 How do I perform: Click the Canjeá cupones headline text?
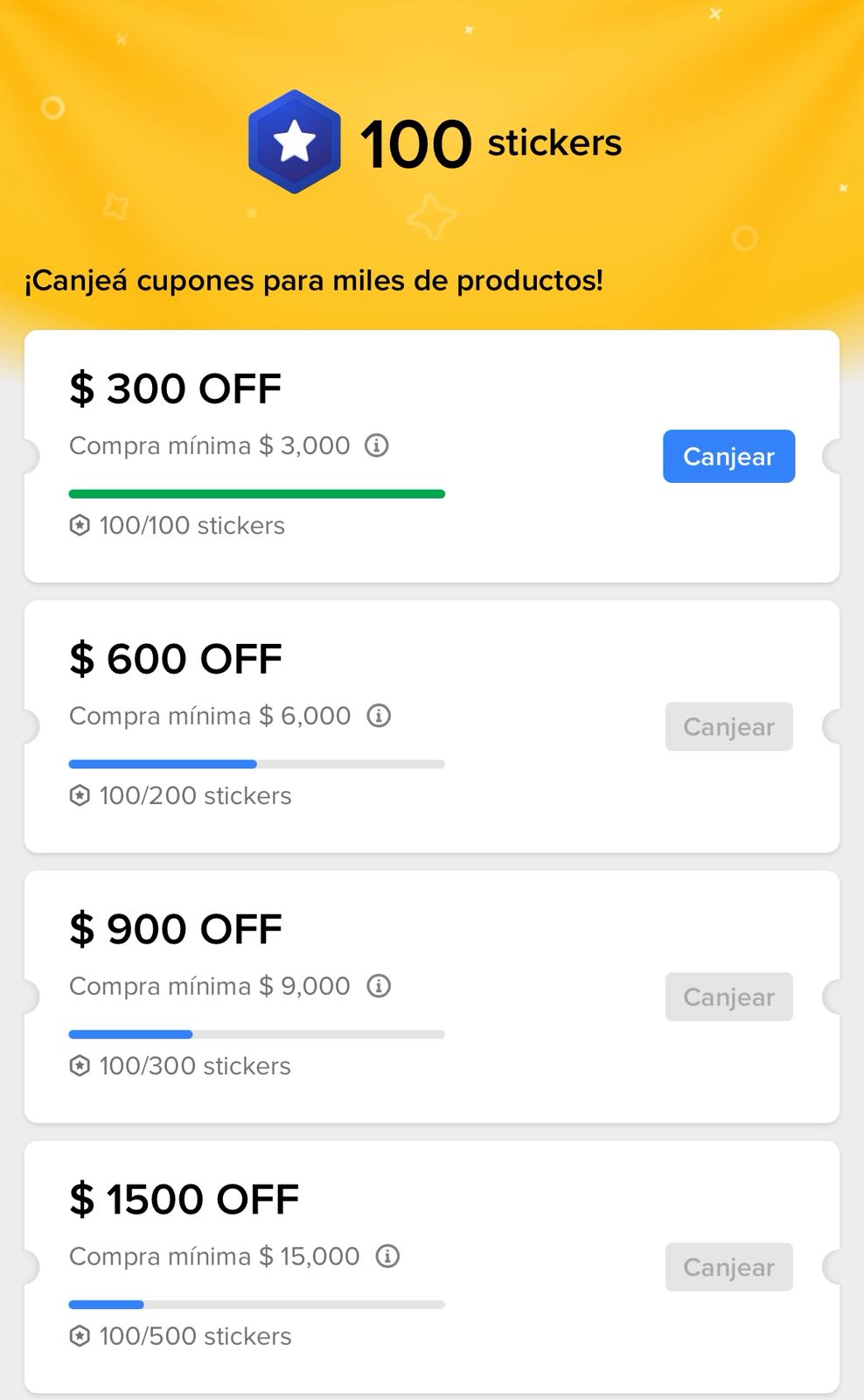click(313, 280)
